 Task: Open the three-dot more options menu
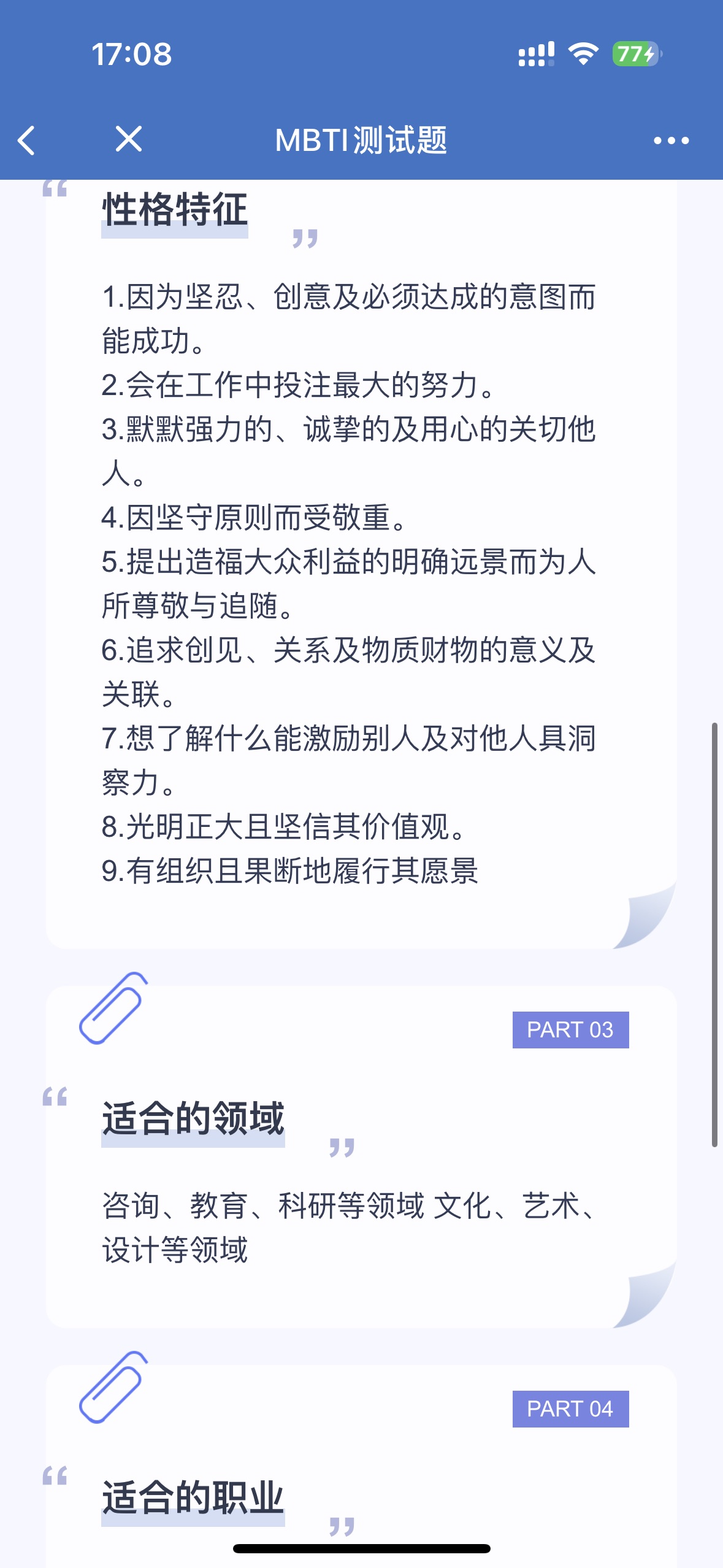coord(671,140)
